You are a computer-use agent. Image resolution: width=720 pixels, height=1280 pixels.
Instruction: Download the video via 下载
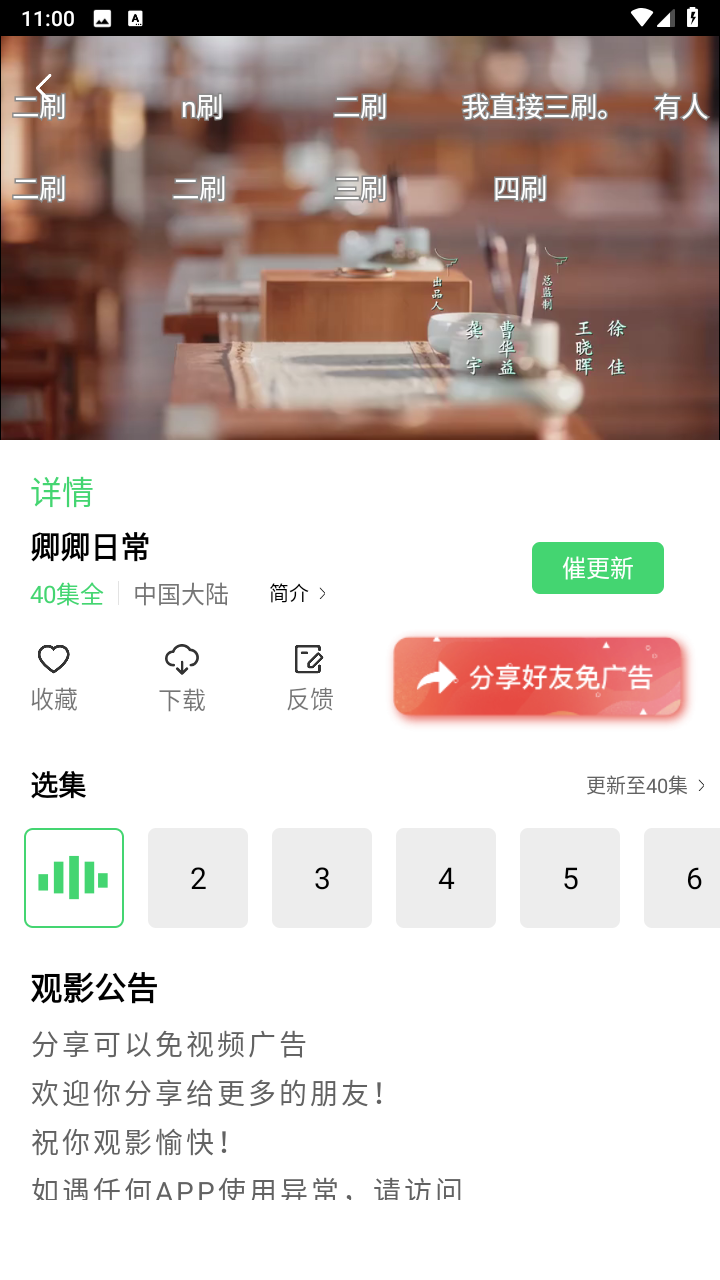[x=182, y=678]
